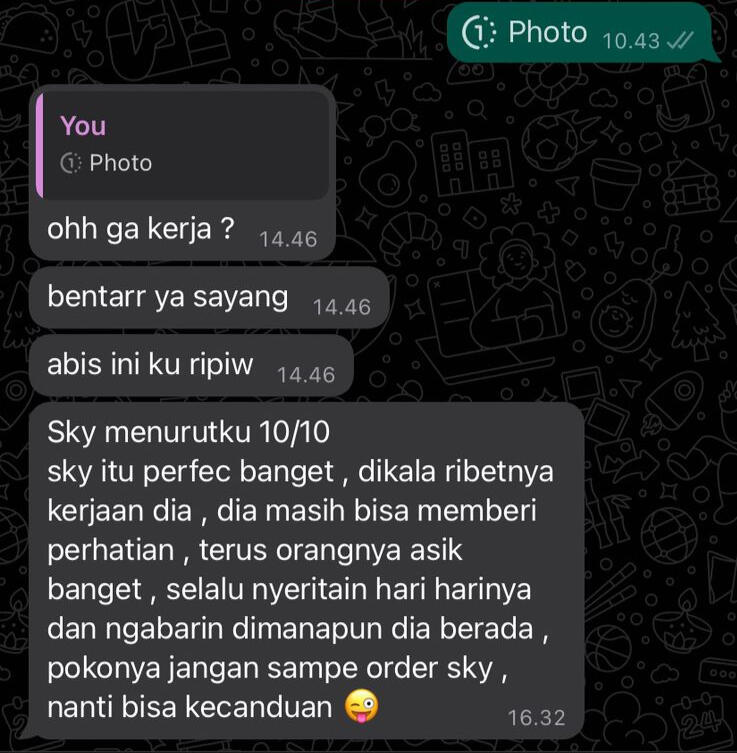This screenshot has width=737, height=753.
Task: Select the message 'bentarr ya sayang'
Action: 165,296
